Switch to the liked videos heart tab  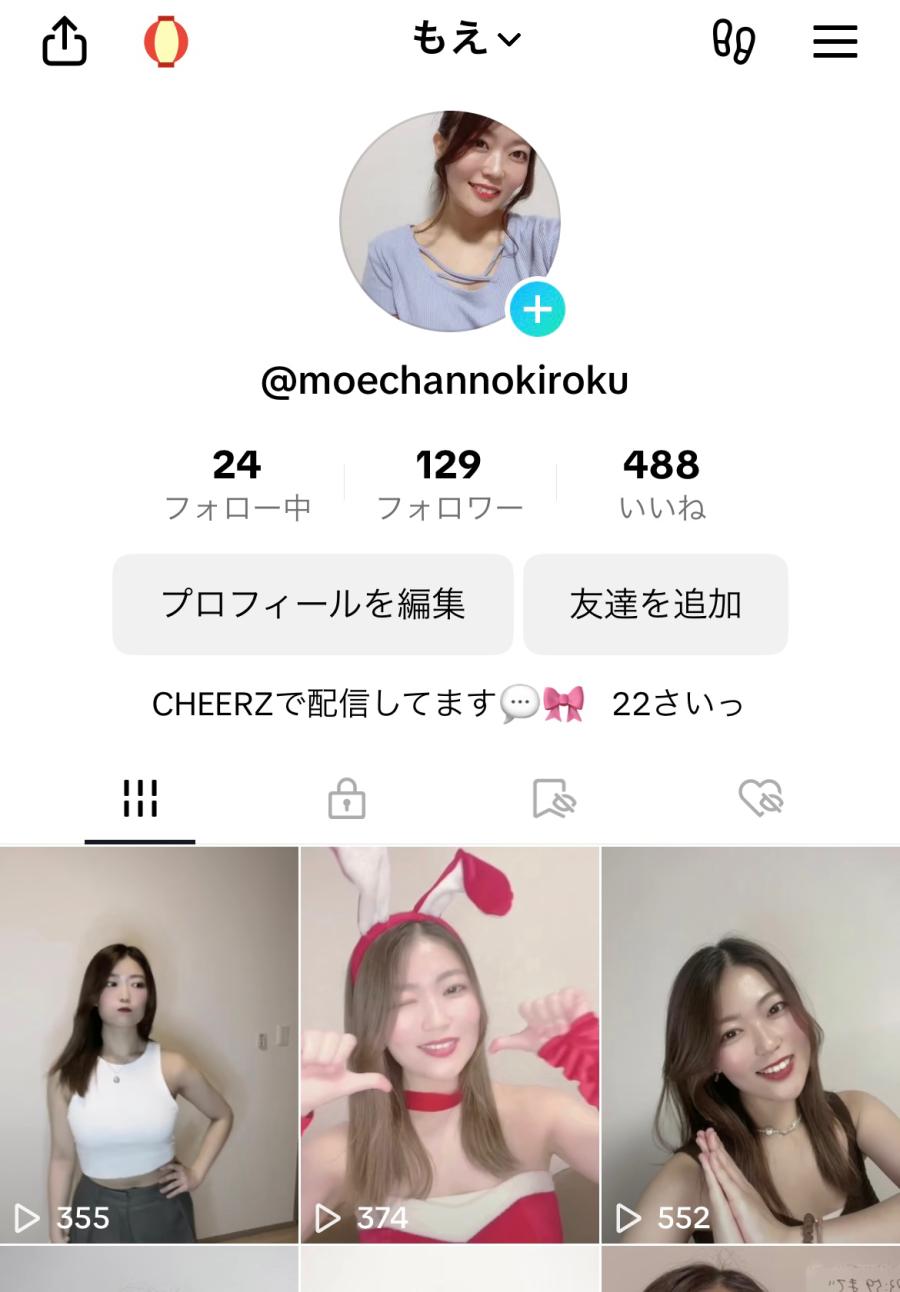coord(761,799)
